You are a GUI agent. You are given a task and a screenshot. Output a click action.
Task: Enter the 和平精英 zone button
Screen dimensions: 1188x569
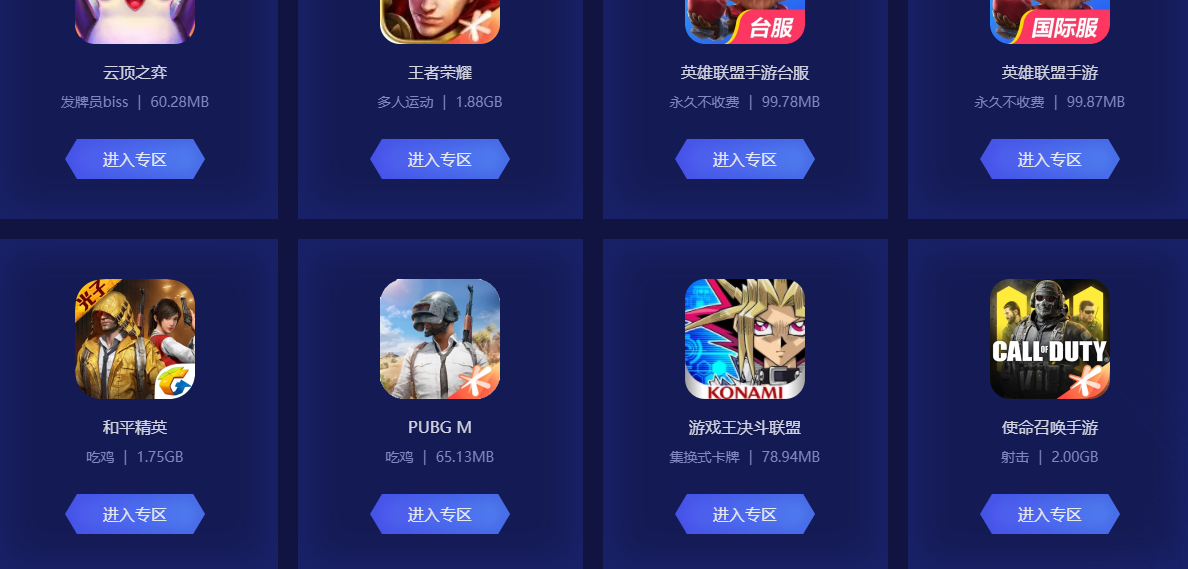(135, 515)
